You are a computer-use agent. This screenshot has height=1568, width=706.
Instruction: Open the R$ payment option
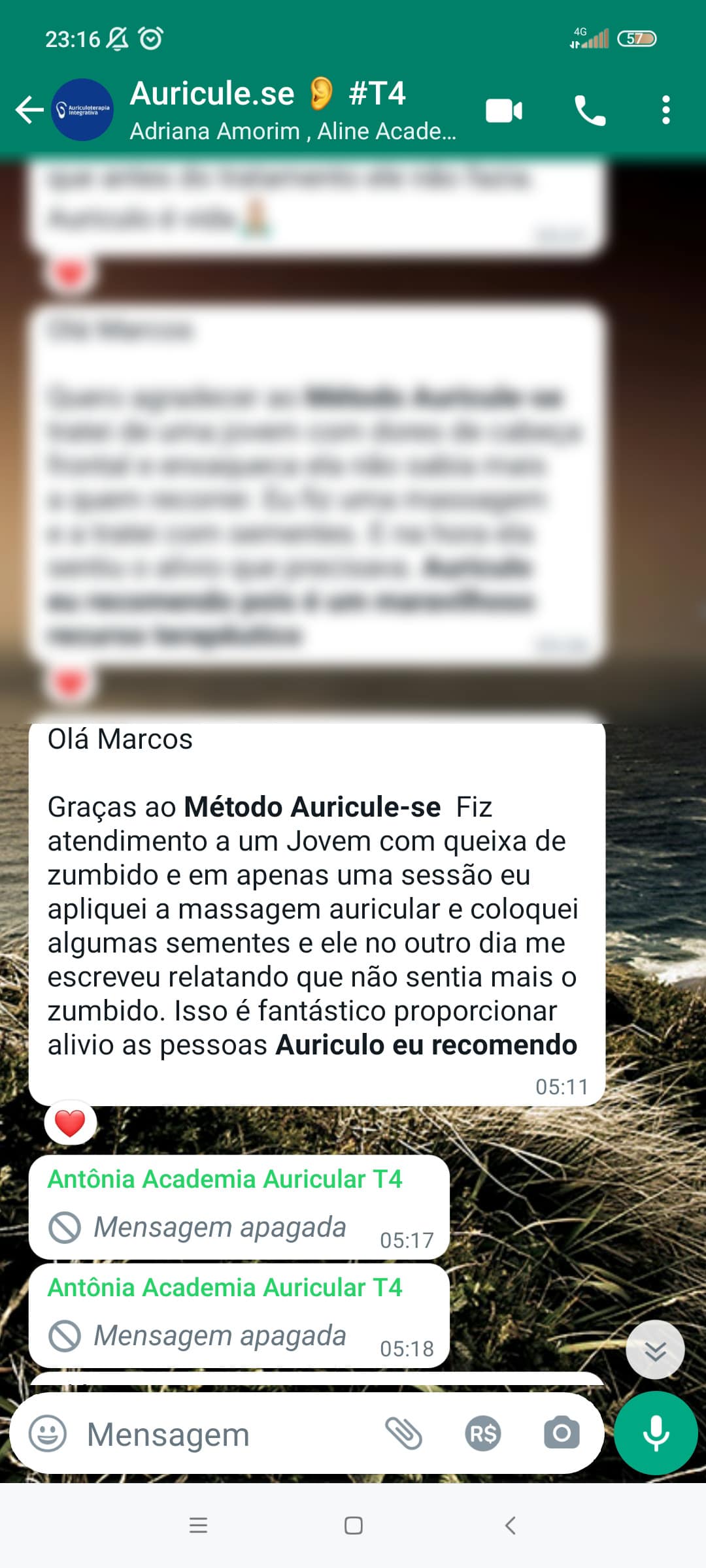point(483,1434)
